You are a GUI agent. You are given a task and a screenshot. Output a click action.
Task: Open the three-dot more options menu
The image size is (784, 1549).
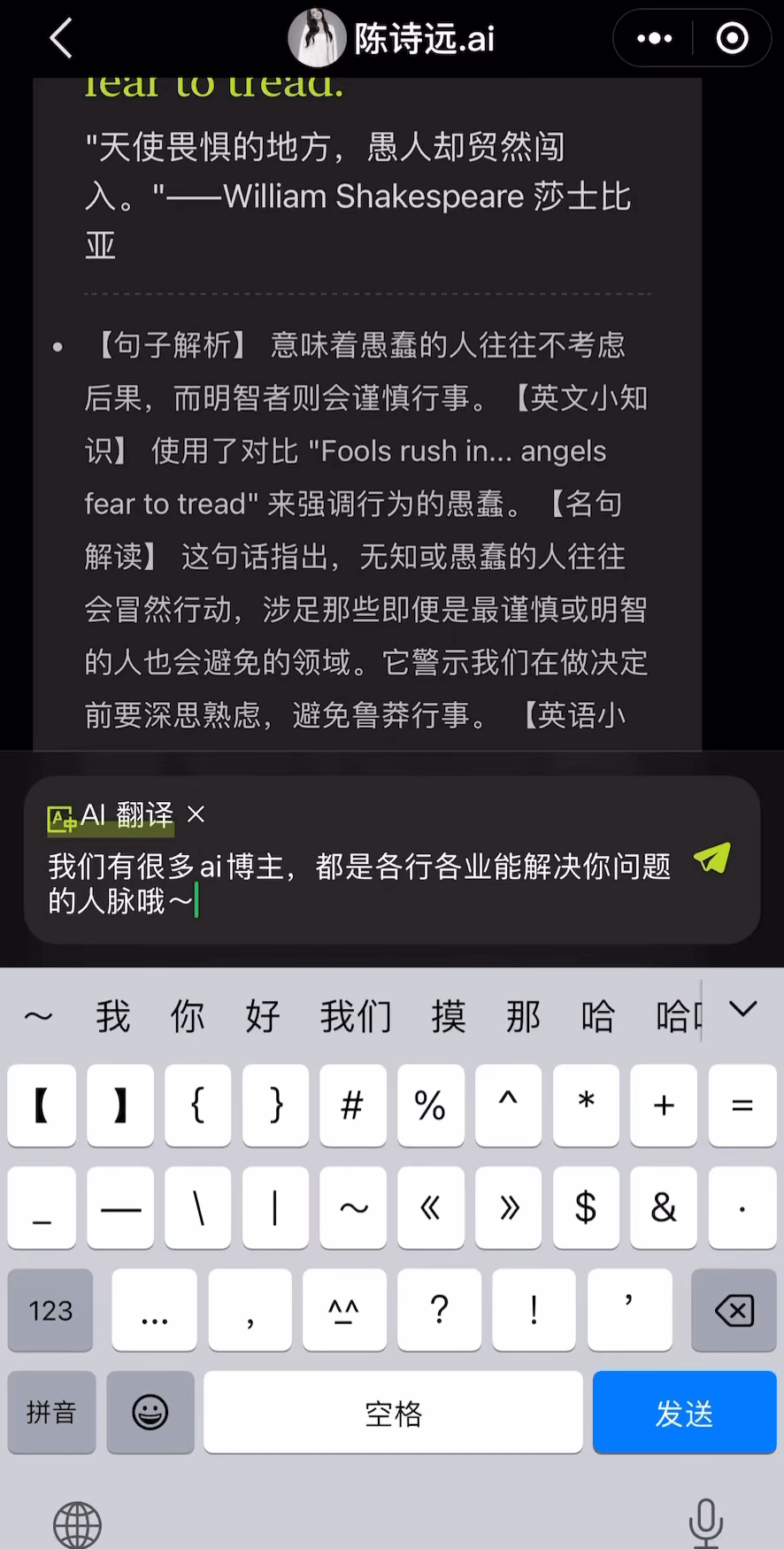point(654,38)
